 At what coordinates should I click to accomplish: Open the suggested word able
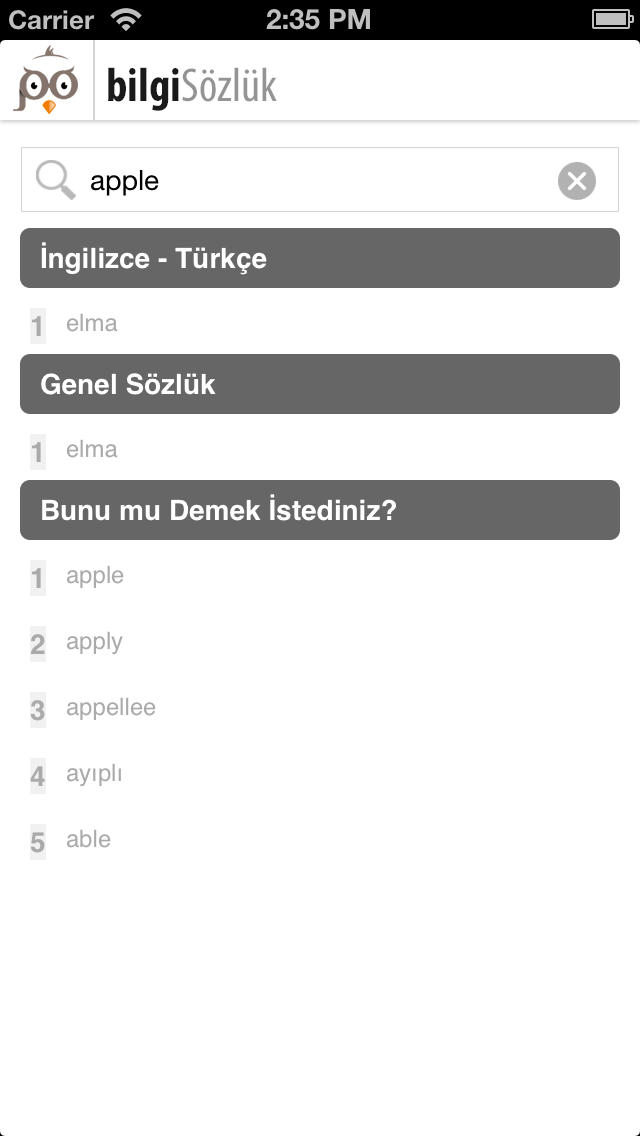[88, 840]
